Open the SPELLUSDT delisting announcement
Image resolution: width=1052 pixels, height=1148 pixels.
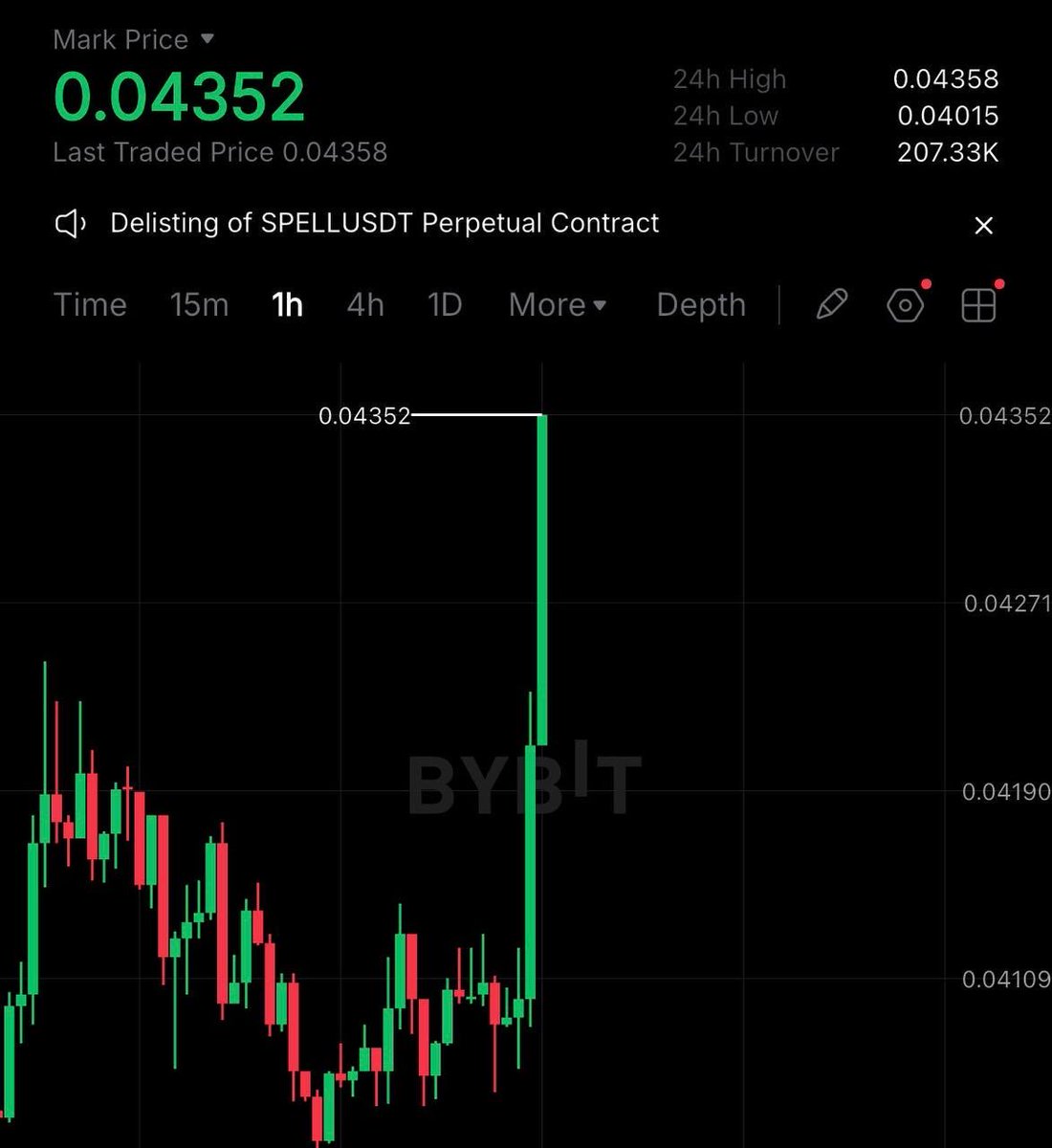(384, 224)
